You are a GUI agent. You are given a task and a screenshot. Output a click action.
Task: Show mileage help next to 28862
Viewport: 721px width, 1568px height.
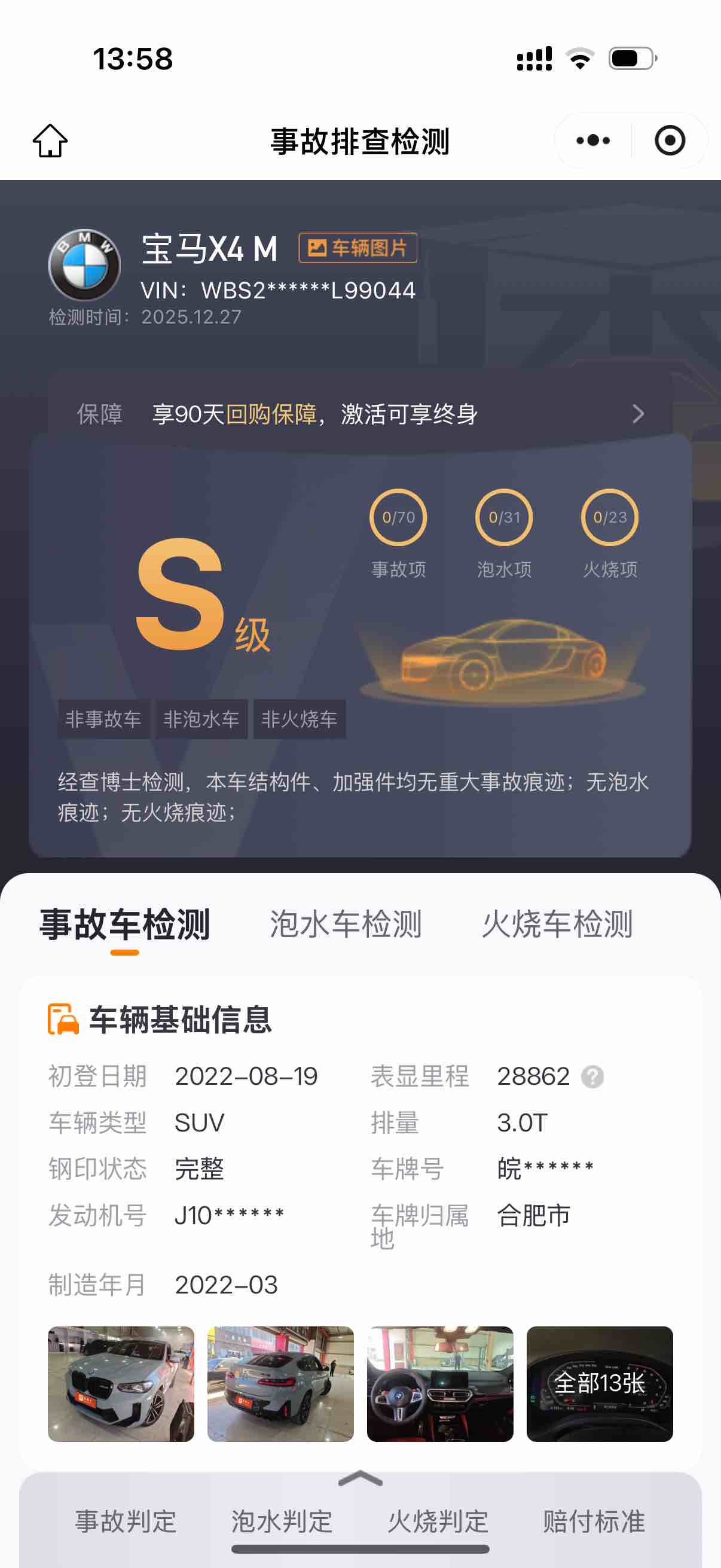tap(592, 1076)
